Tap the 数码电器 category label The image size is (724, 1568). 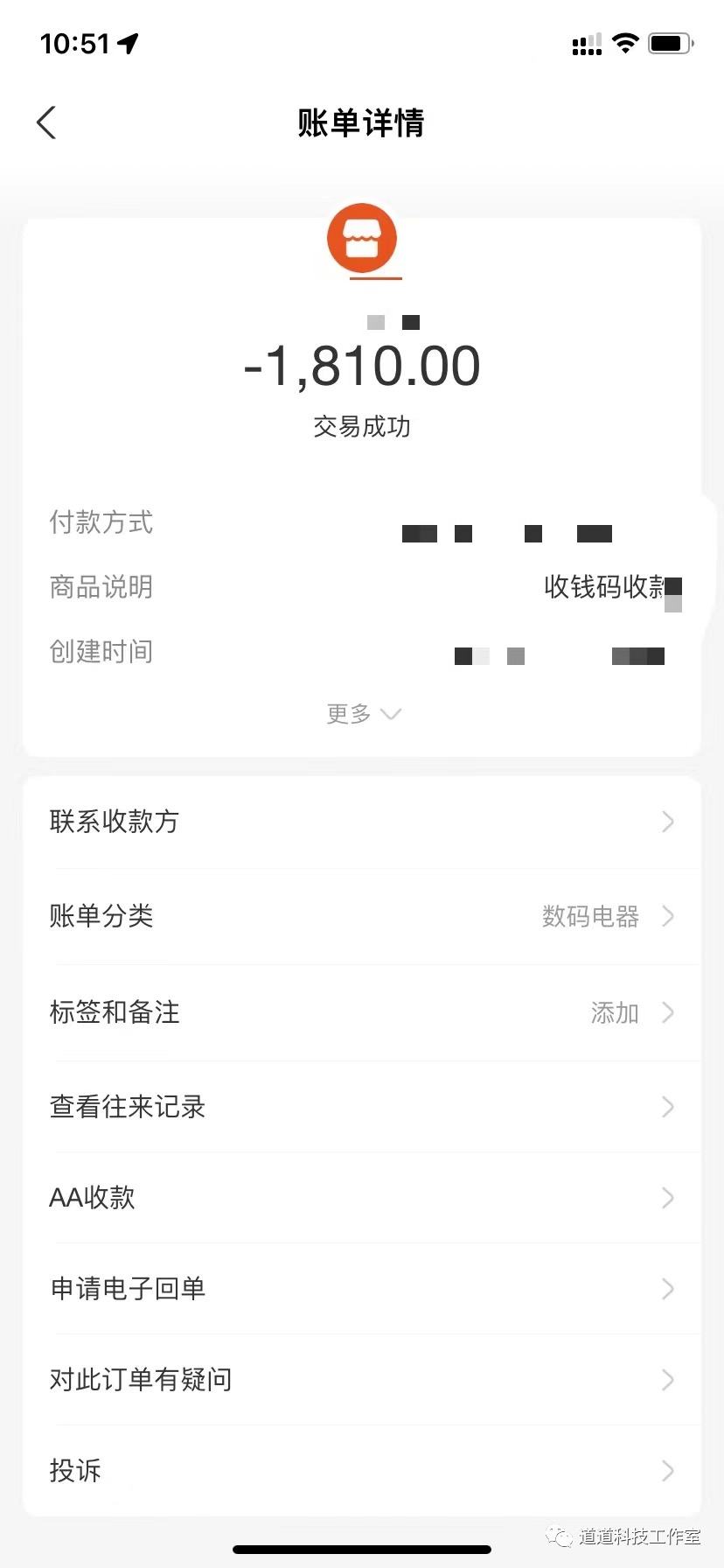point(590,917)
